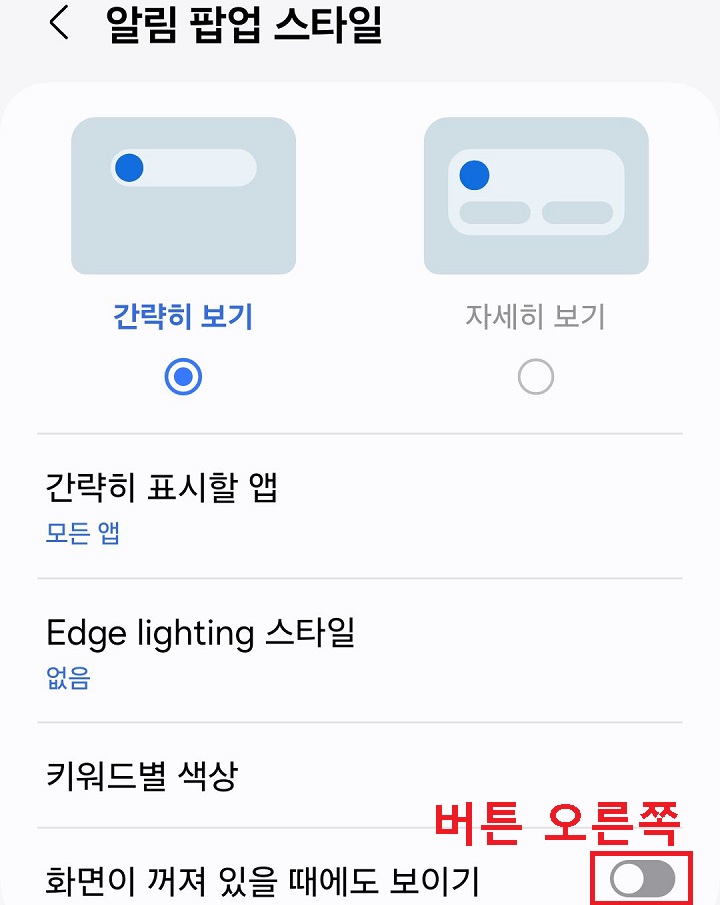Choose the 자세히 보기 radio button
Viewport: 720px width, 905px height.
(x=536, y=377)
